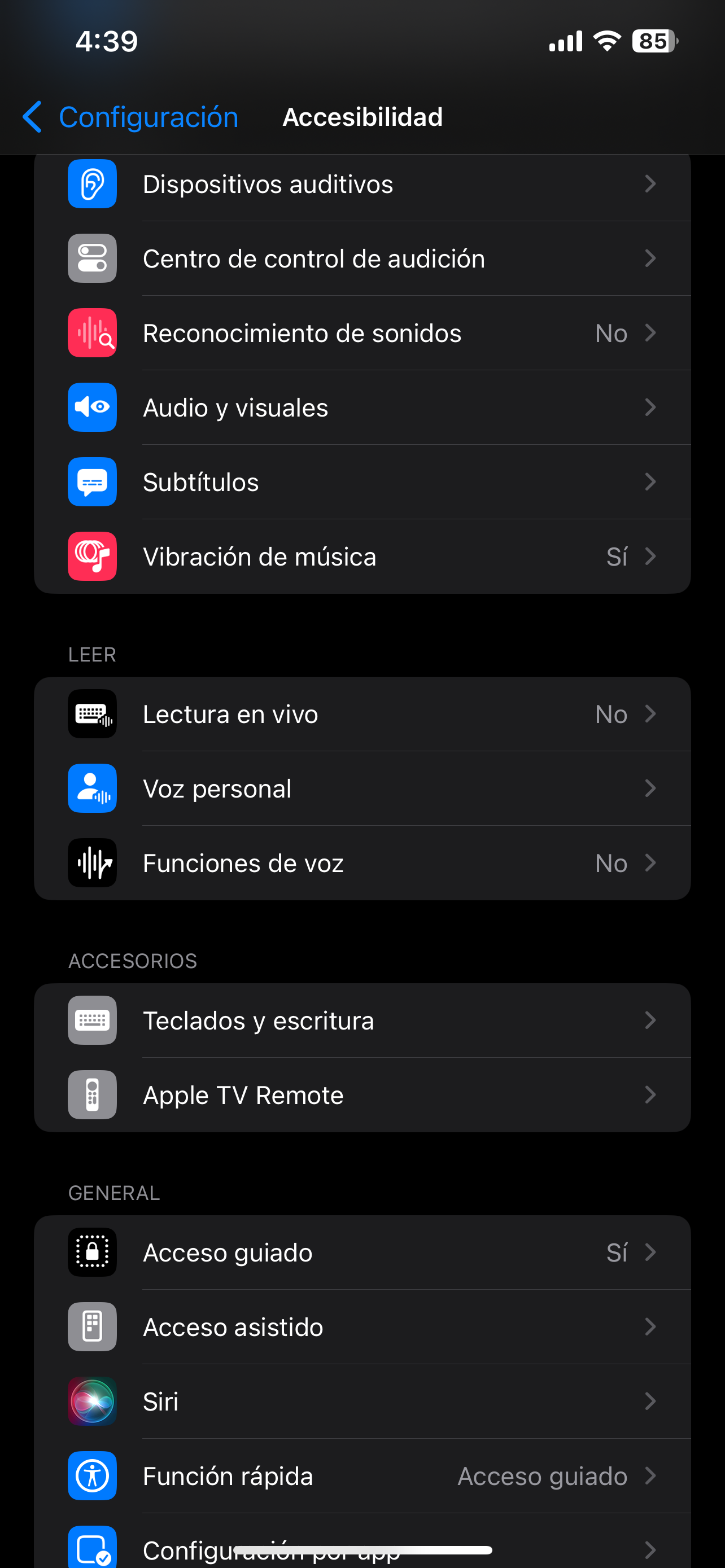The height and width of the screenshot is (1568, 725).
Task: Open Función rápida options
Action: [362, 1476]
